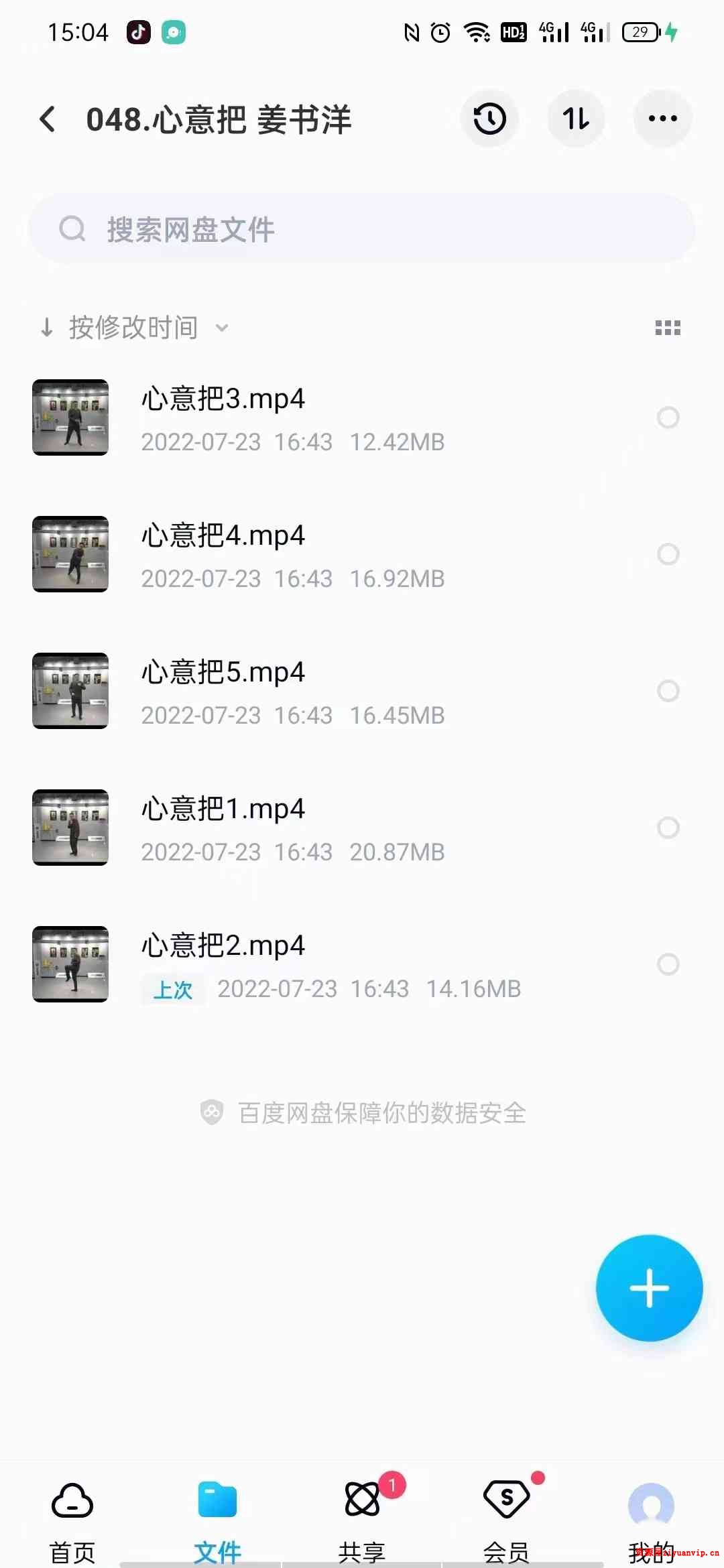Tap the 共享 share icon in bottom bar
724x1568 pixels.
(362, 1501)
